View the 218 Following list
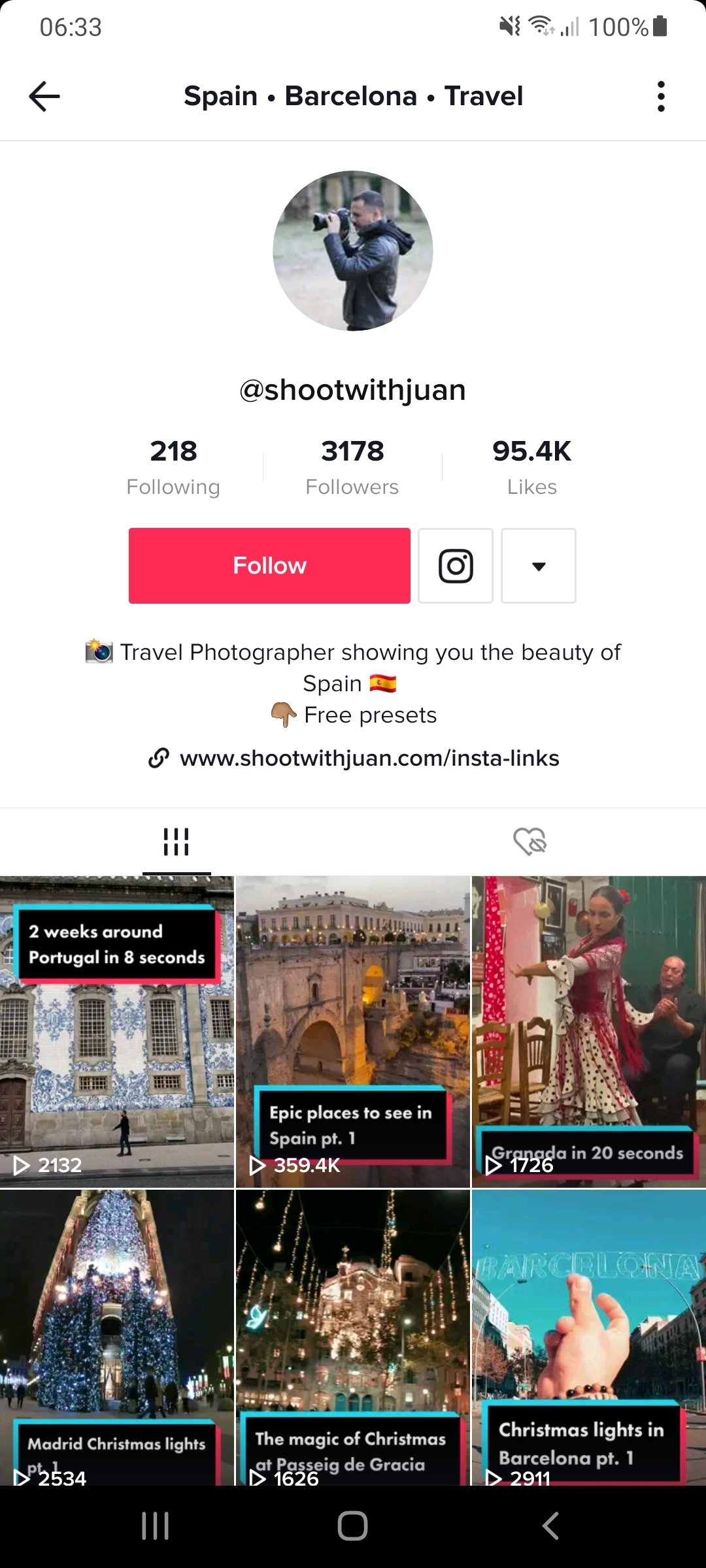Screen dimensions: 706x1568 [173, 468]
